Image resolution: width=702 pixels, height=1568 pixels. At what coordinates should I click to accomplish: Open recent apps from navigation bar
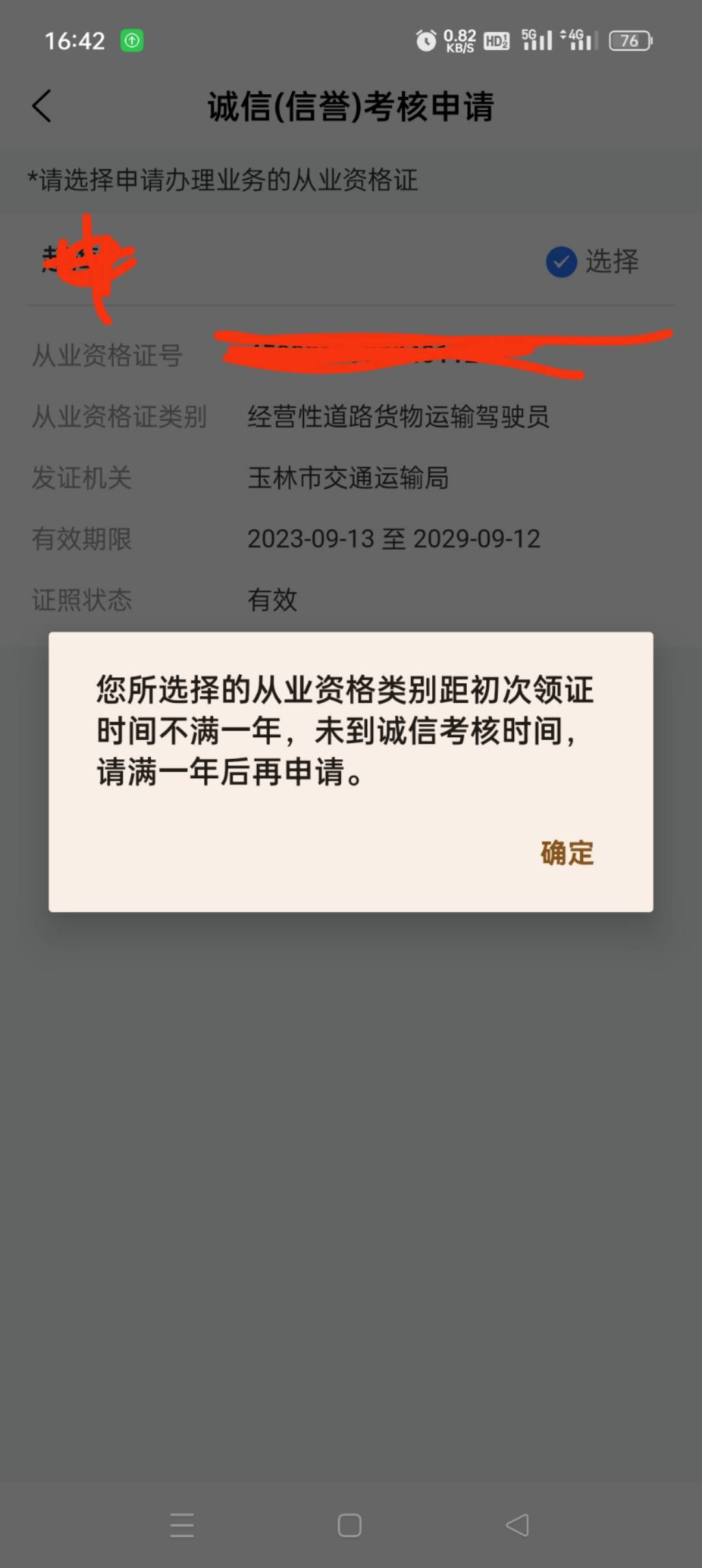coord(182,1525)
